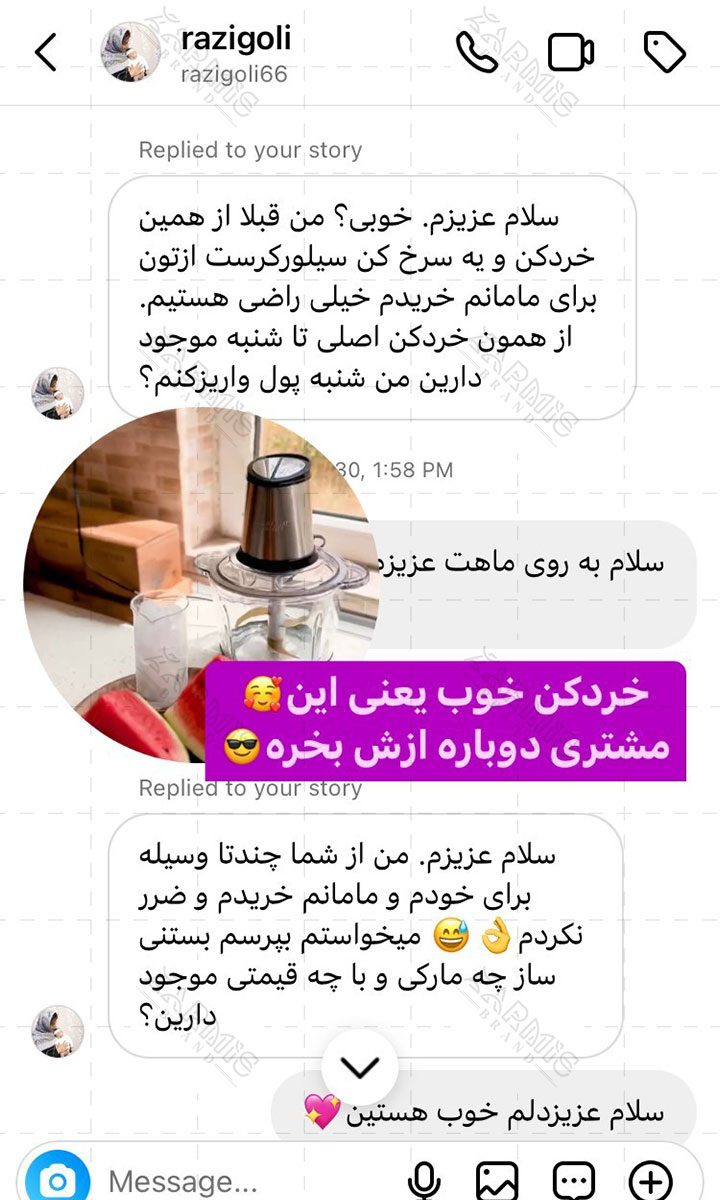
Task: Open the label tag icon
Action: (664, 52)
